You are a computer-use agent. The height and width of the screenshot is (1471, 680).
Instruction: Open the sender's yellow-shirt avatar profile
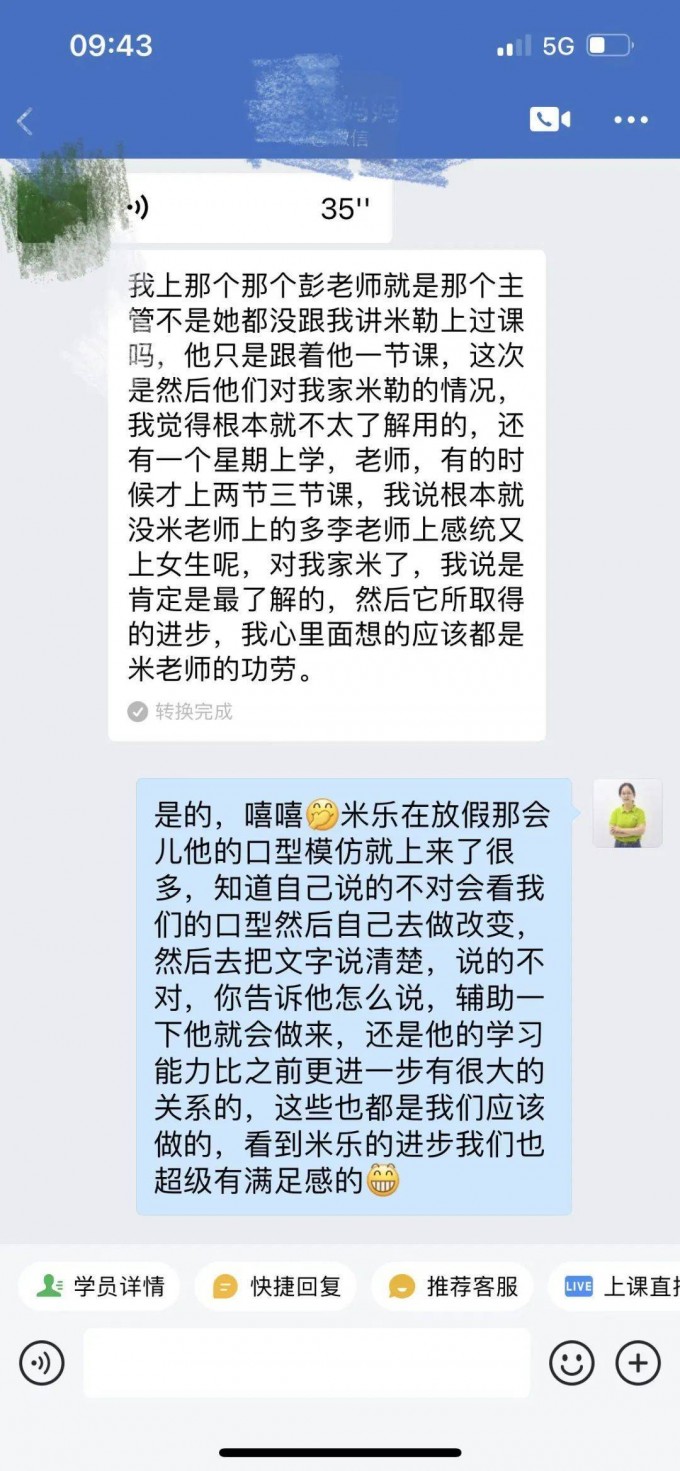coord(627,814)
